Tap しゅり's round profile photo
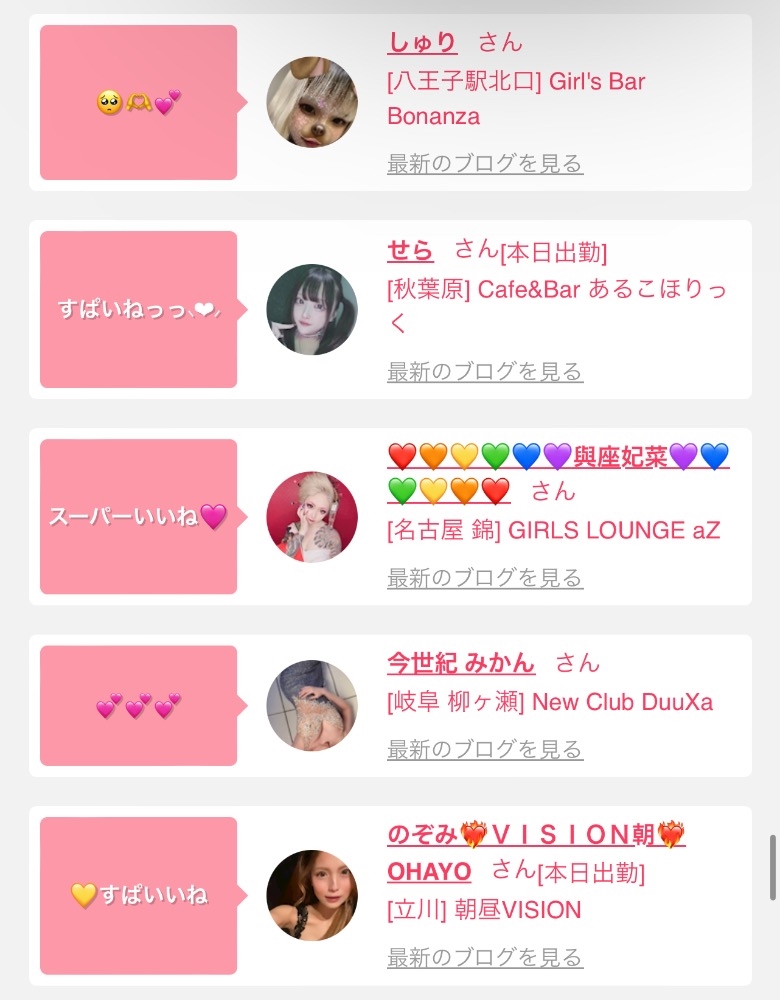Viewport: 780px width, 1000px height. point(312,102)
